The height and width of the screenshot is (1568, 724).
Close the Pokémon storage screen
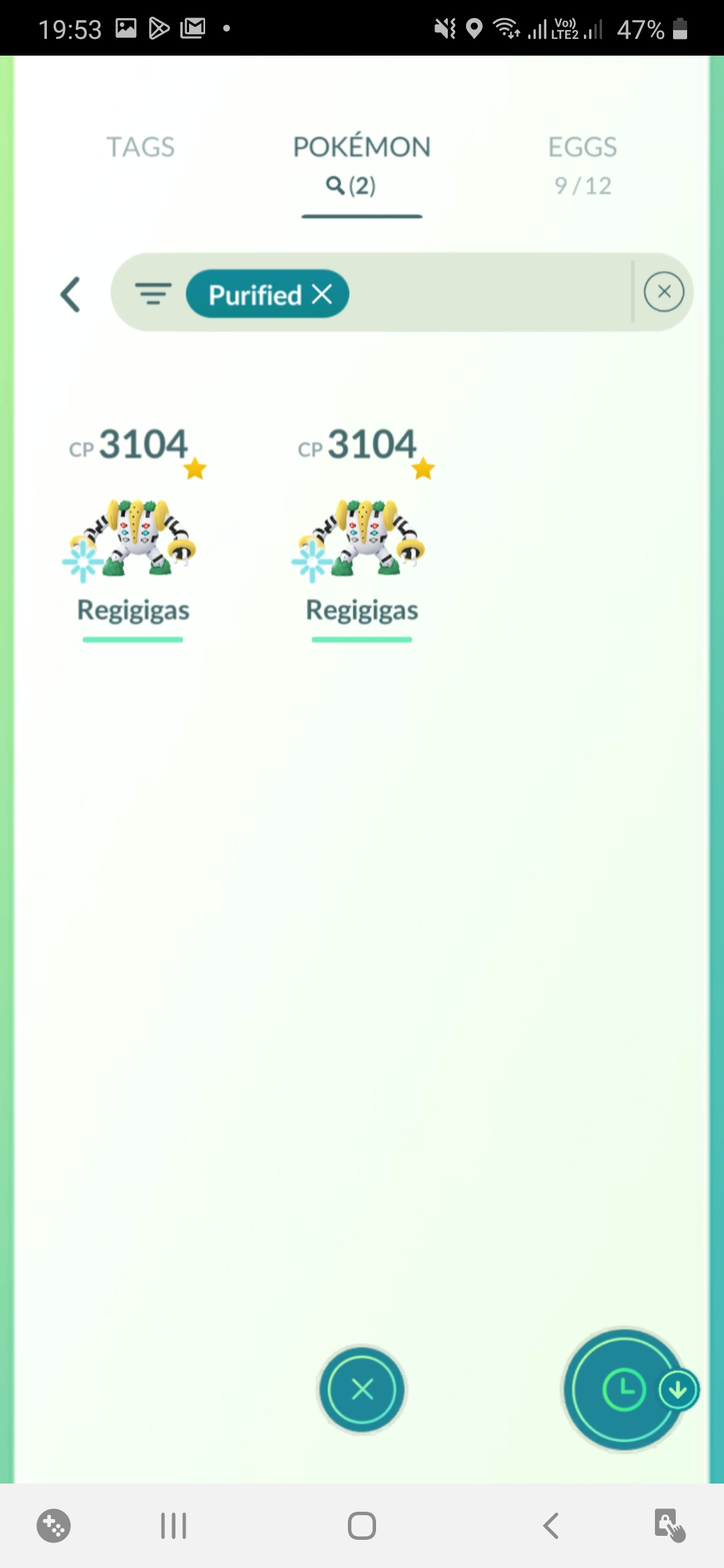pos(362,1389)
